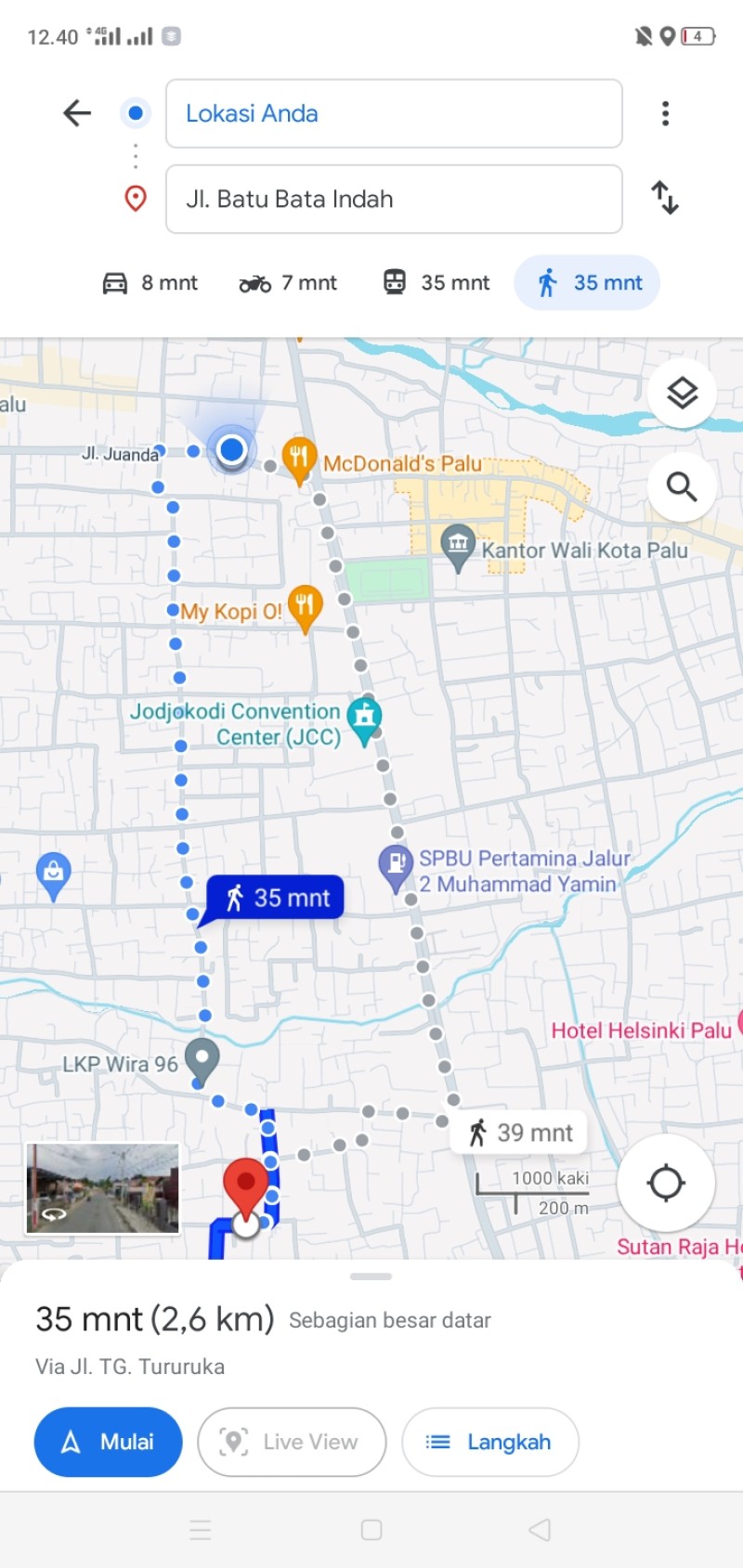
Task: Open the three-dot overflow menu
Action: (x=665, y=113)
